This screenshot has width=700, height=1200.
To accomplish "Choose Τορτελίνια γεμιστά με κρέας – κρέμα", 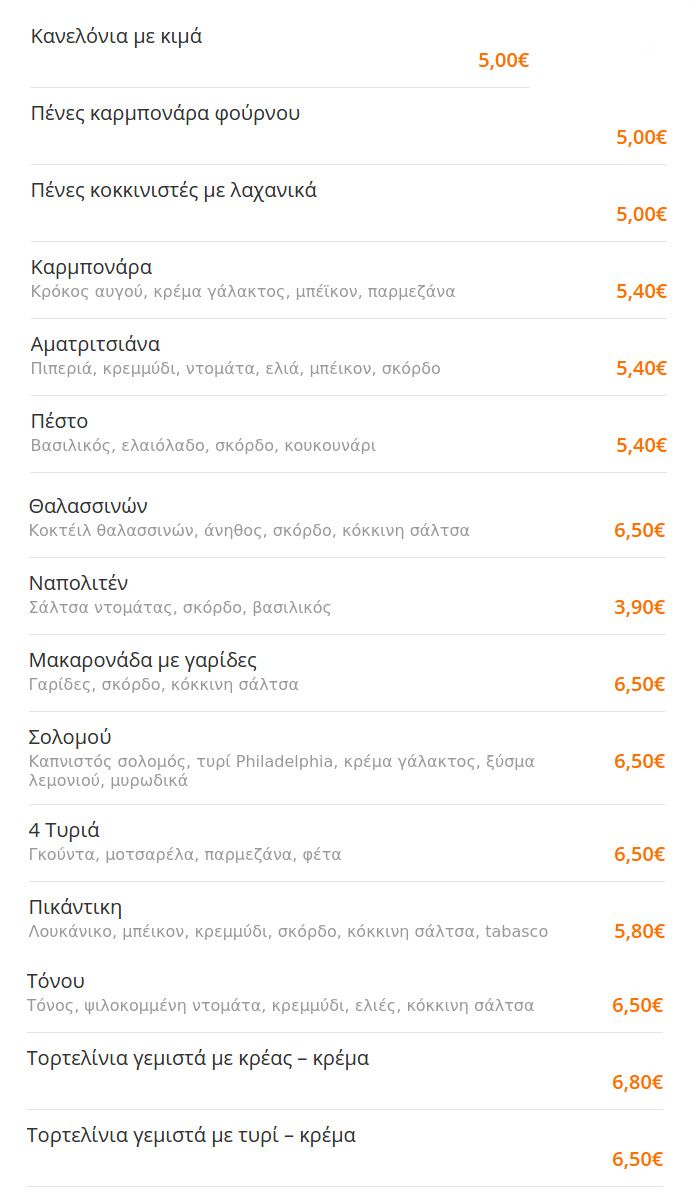I will tap(345, 1071).
